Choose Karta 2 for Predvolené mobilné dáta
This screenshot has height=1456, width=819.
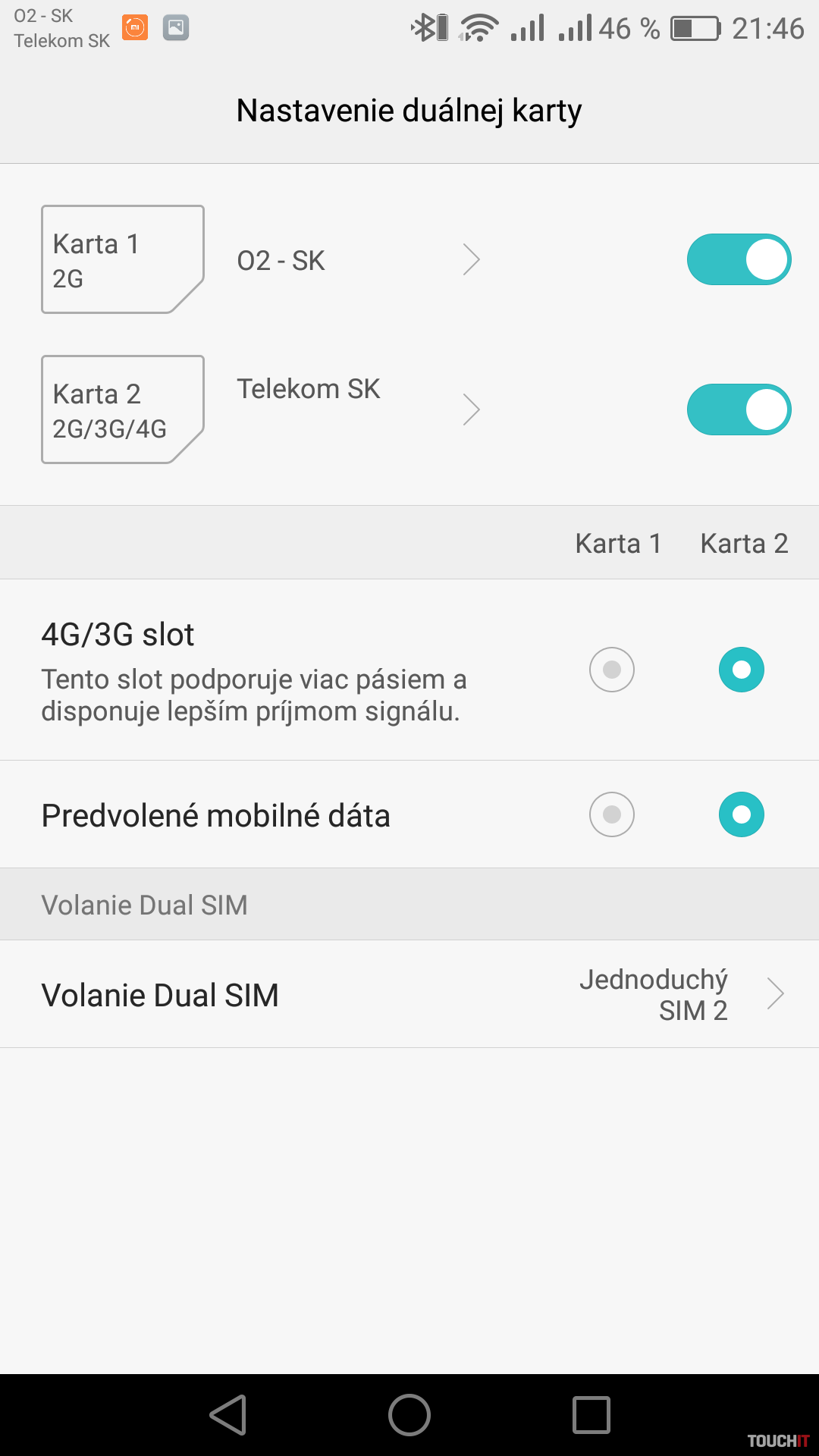[741, 814]
